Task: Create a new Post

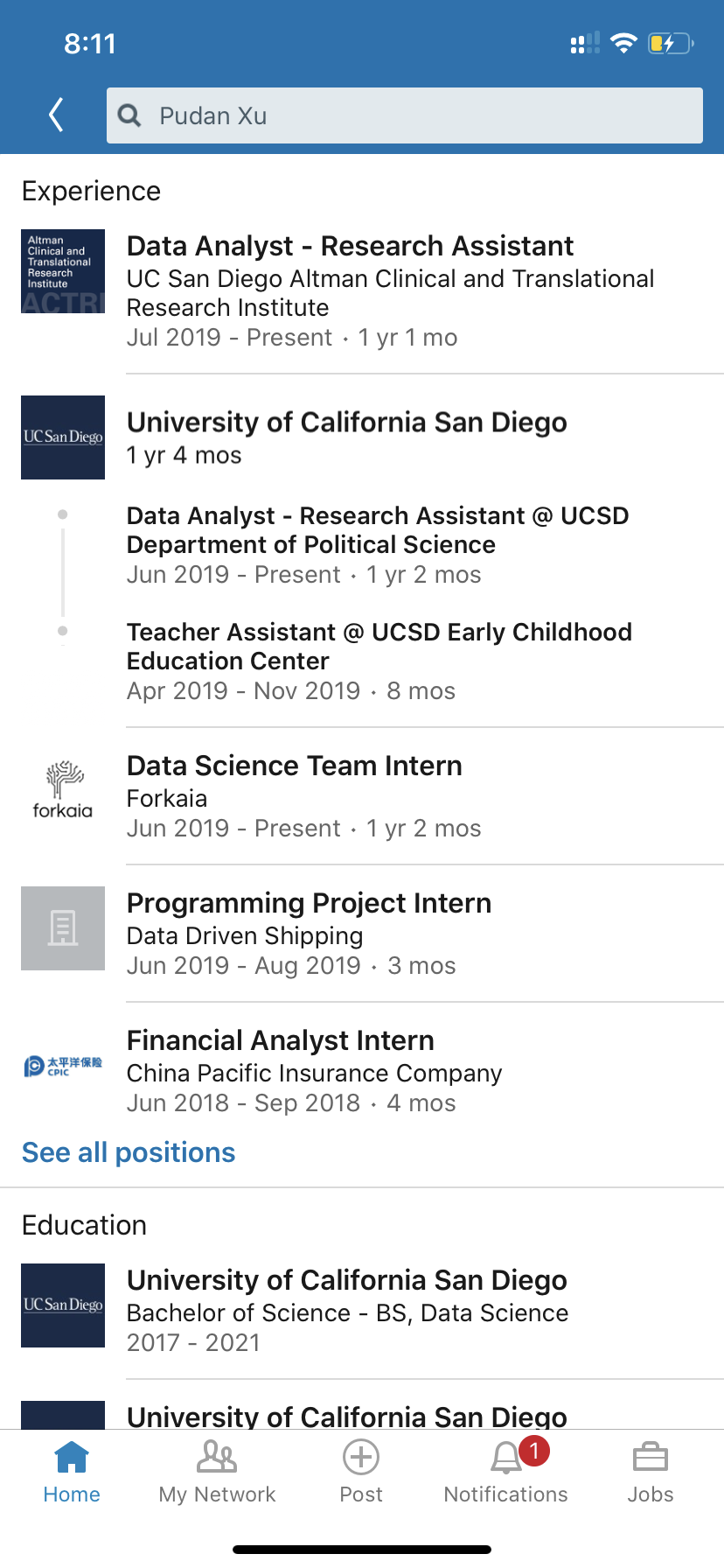Action: [361, 1473]
